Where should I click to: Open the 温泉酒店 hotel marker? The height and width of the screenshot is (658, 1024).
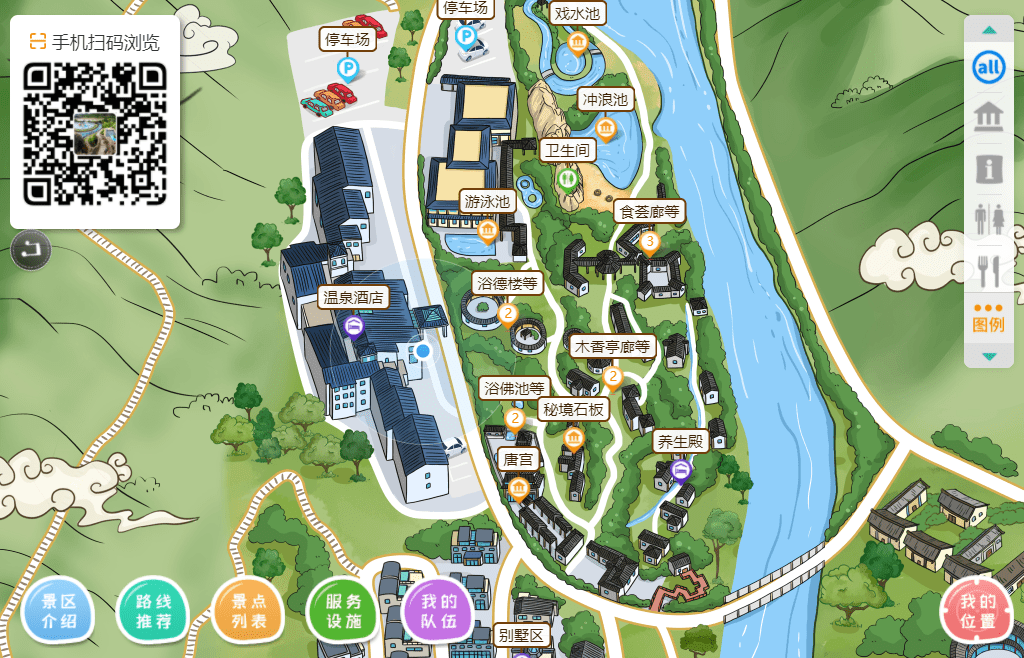353,326
